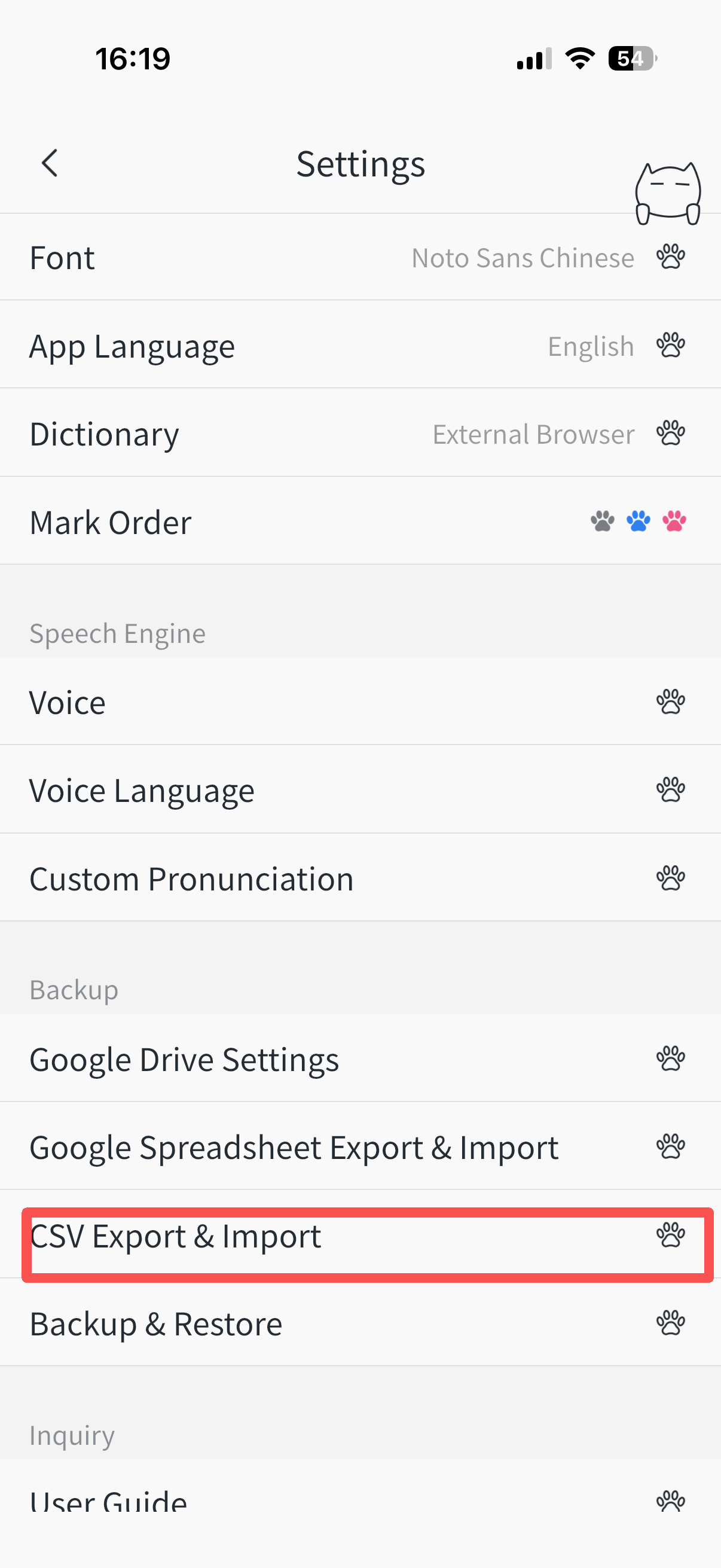The height and width of the screenshot is (1568, 721).
Task: Go back from Settings
Action: [50, 163]
